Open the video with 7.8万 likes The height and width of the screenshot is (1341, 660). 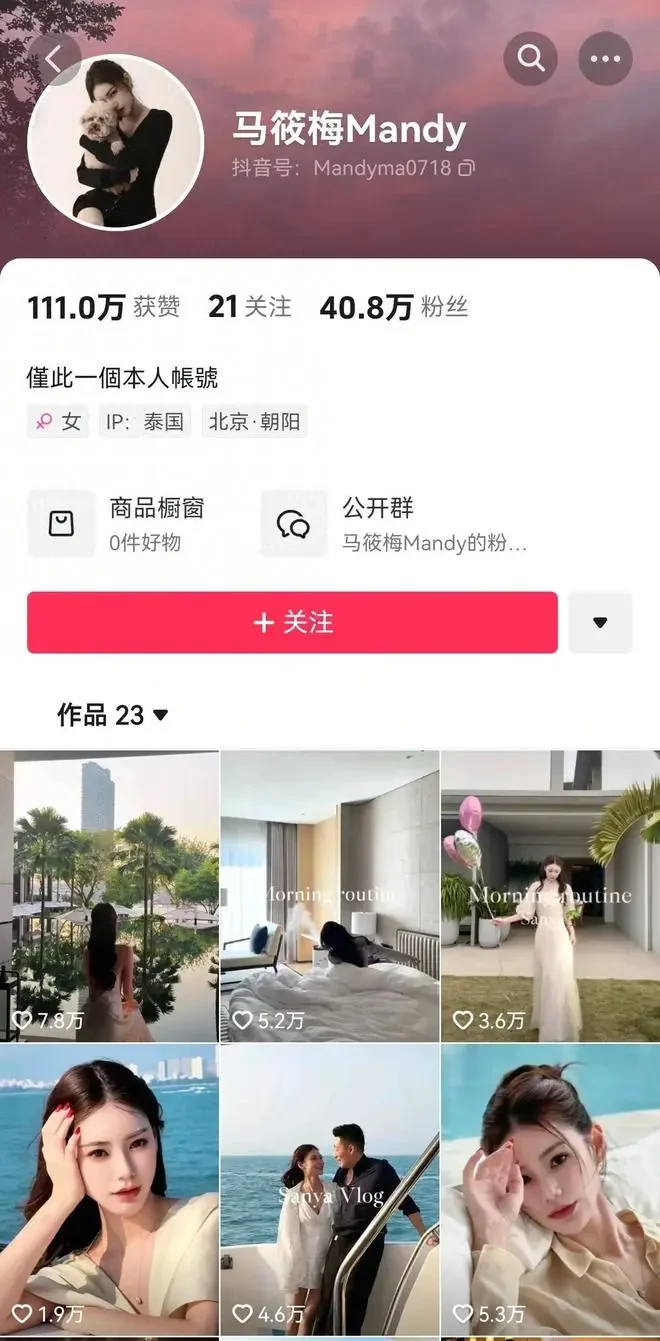coord(109,895)
